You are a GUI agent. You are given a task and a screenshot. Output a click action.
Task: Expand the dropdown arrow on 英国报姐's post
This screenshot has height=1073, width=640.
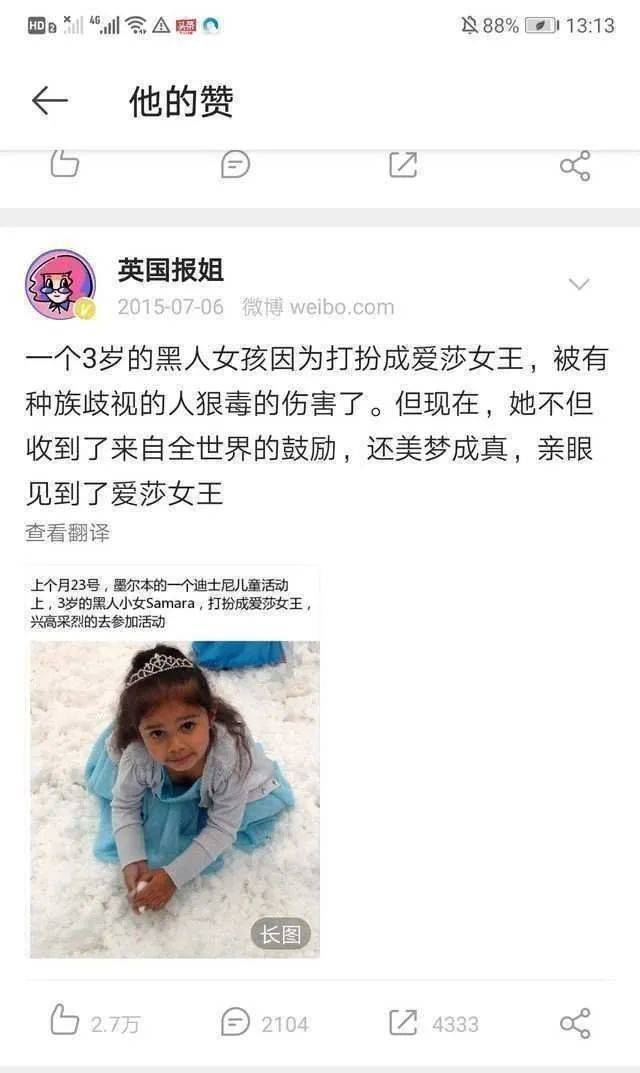pos(579,283)
